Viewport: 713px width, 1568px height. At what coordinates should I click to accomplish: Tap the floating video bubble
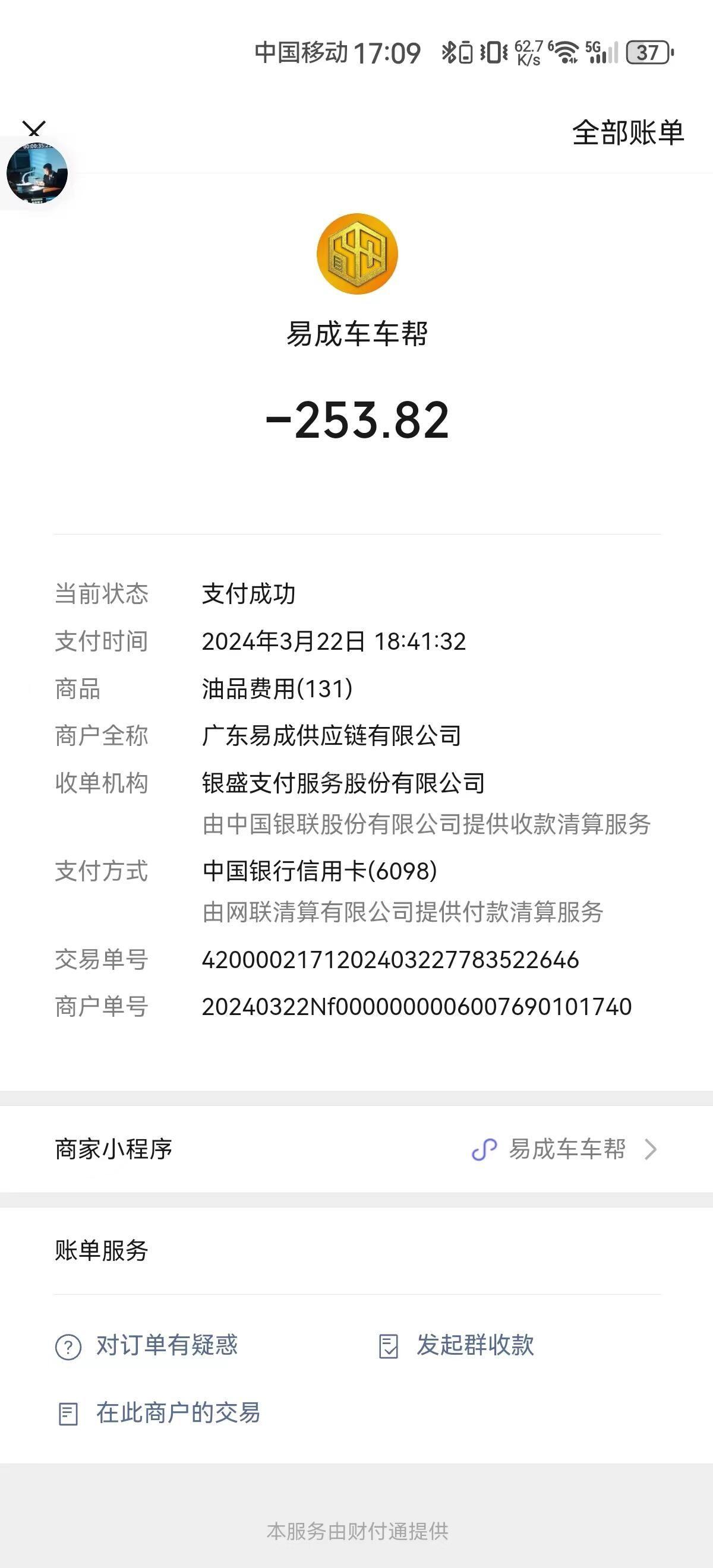point(36,173)
